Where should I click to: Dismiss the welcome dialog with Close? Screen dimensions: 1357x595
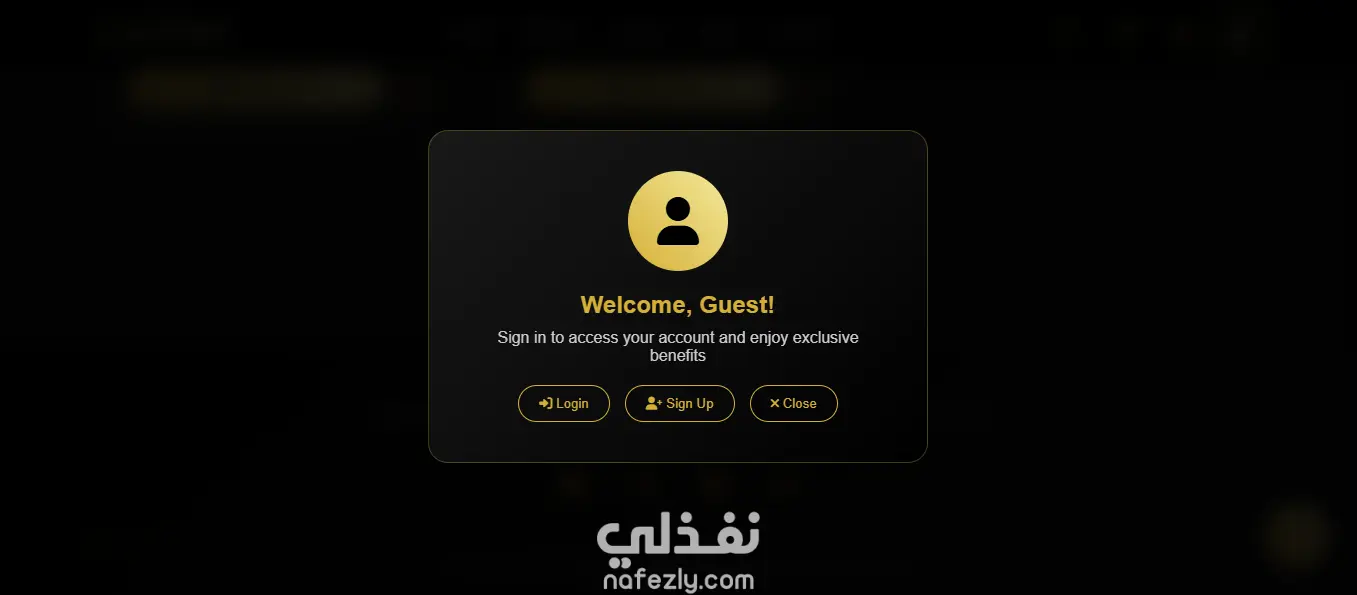793,403
